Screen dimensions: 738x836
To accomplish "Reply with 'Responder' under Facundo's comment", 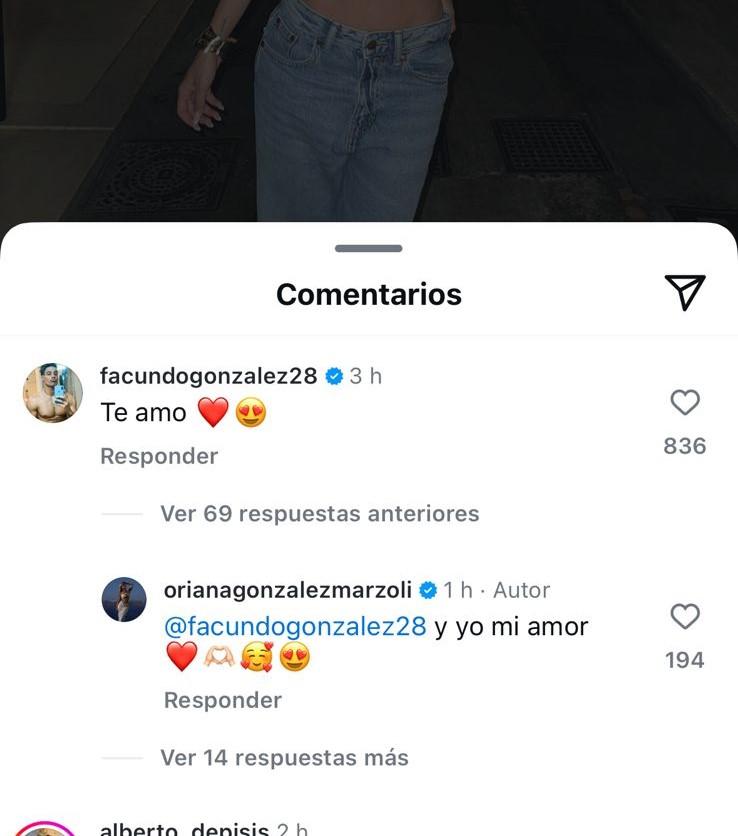I will (157, 455).
